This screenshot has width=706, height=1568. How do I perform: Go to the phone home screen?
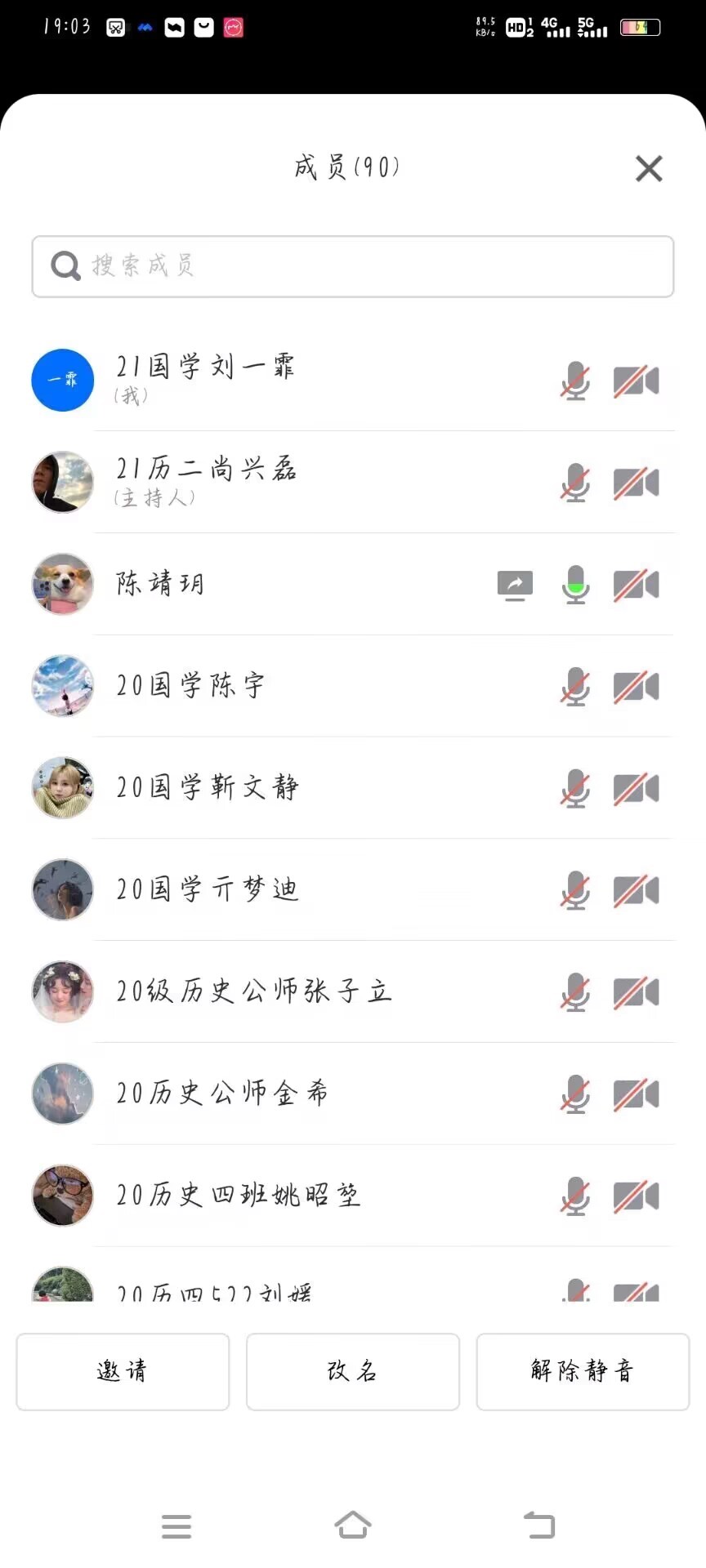353,1525
